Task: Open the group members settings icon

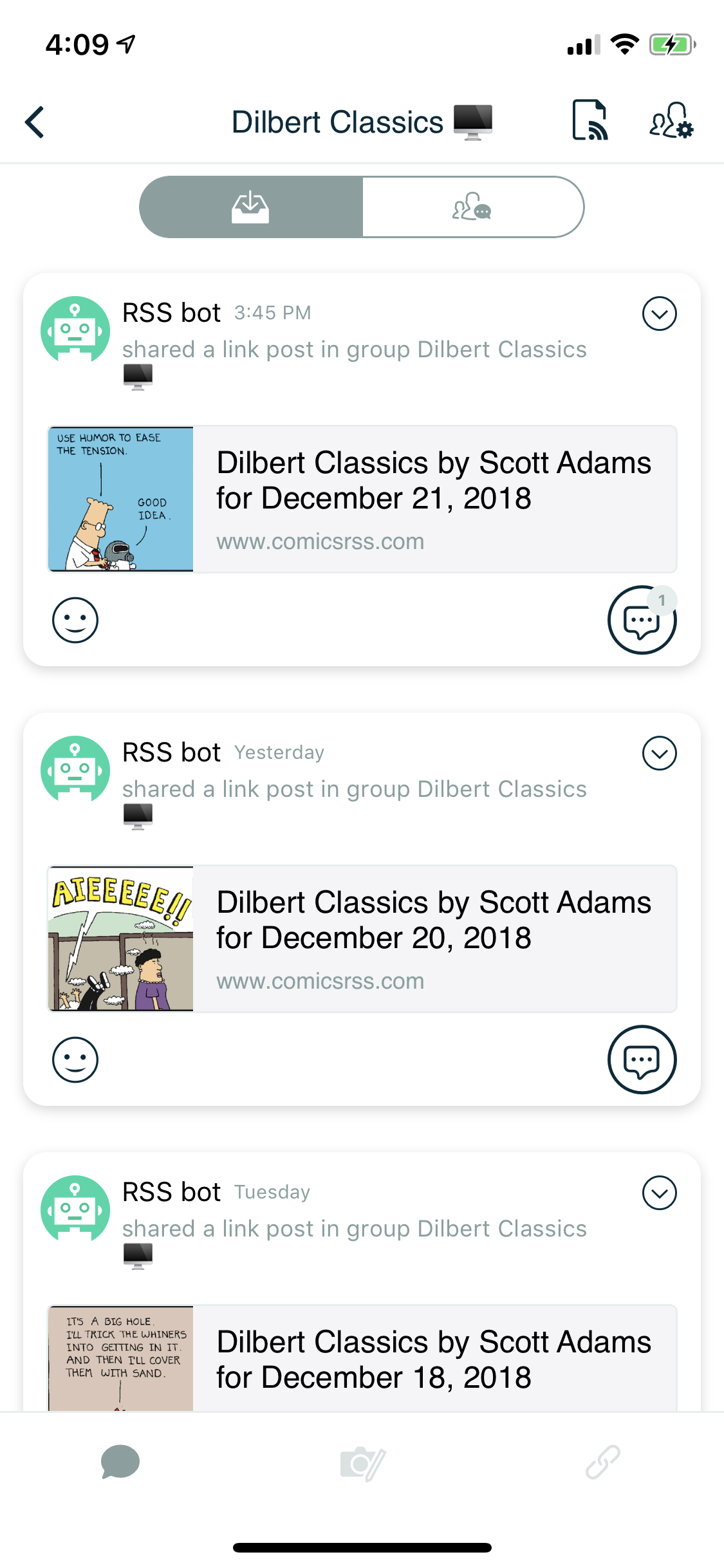Action: pyautogui.click(x=671, y=120)
